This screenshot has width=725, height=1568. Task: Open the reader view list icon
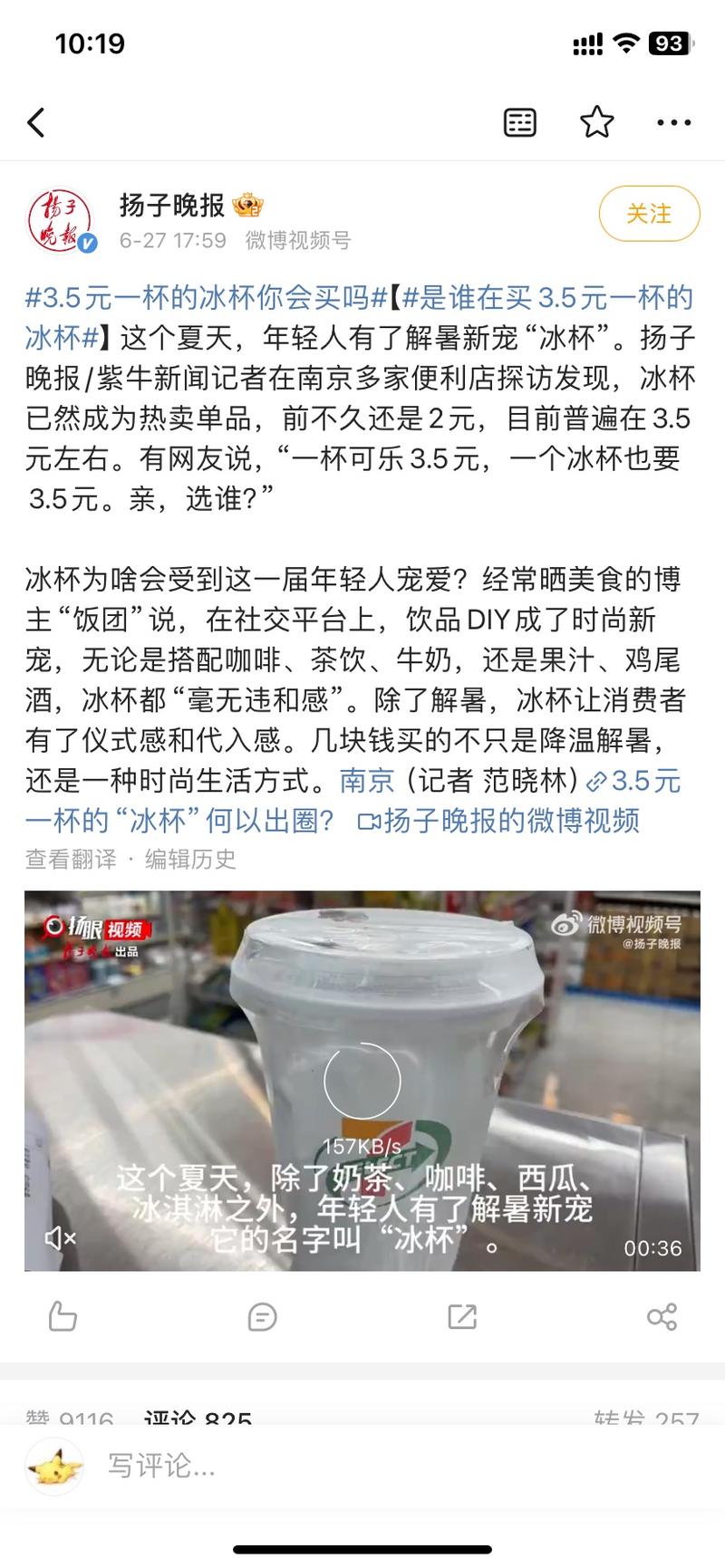click(519, 122)
